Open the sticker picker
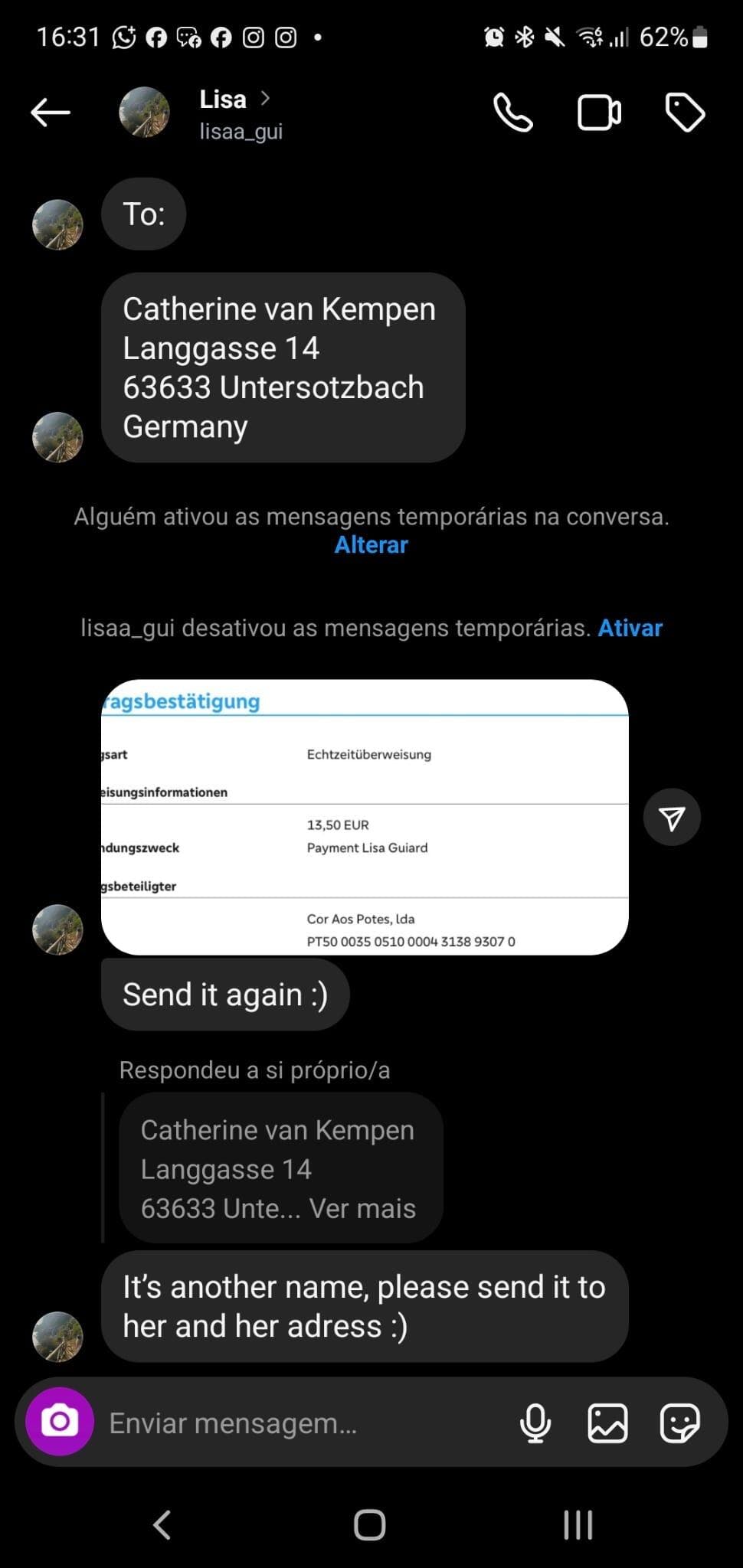This screenshot has height=1568, width=743. 679,1423
